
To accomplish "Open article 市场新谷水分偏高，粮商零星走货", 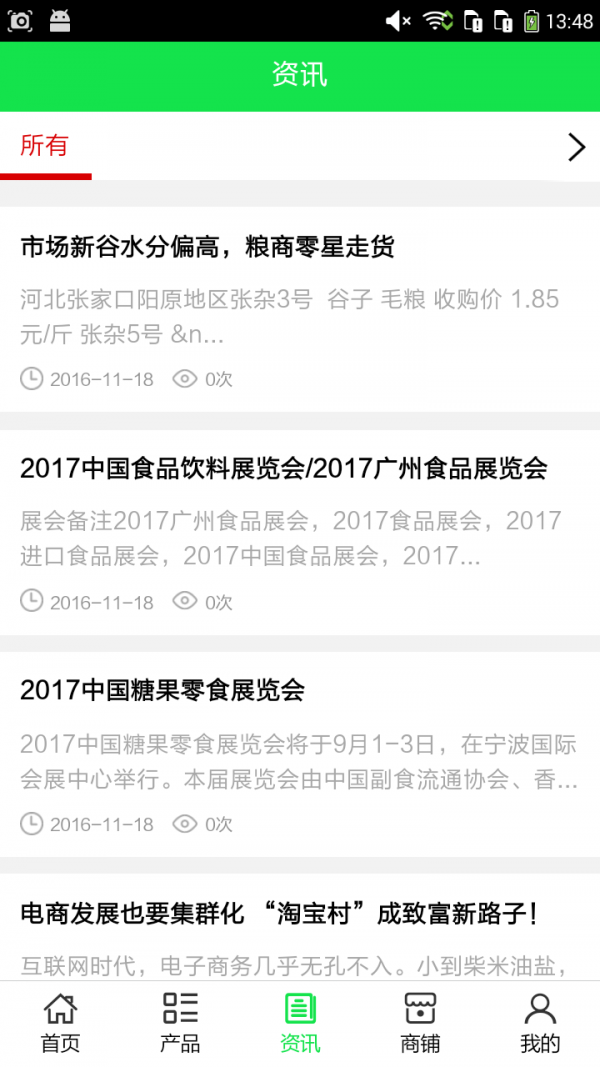I will coord(207,246).
